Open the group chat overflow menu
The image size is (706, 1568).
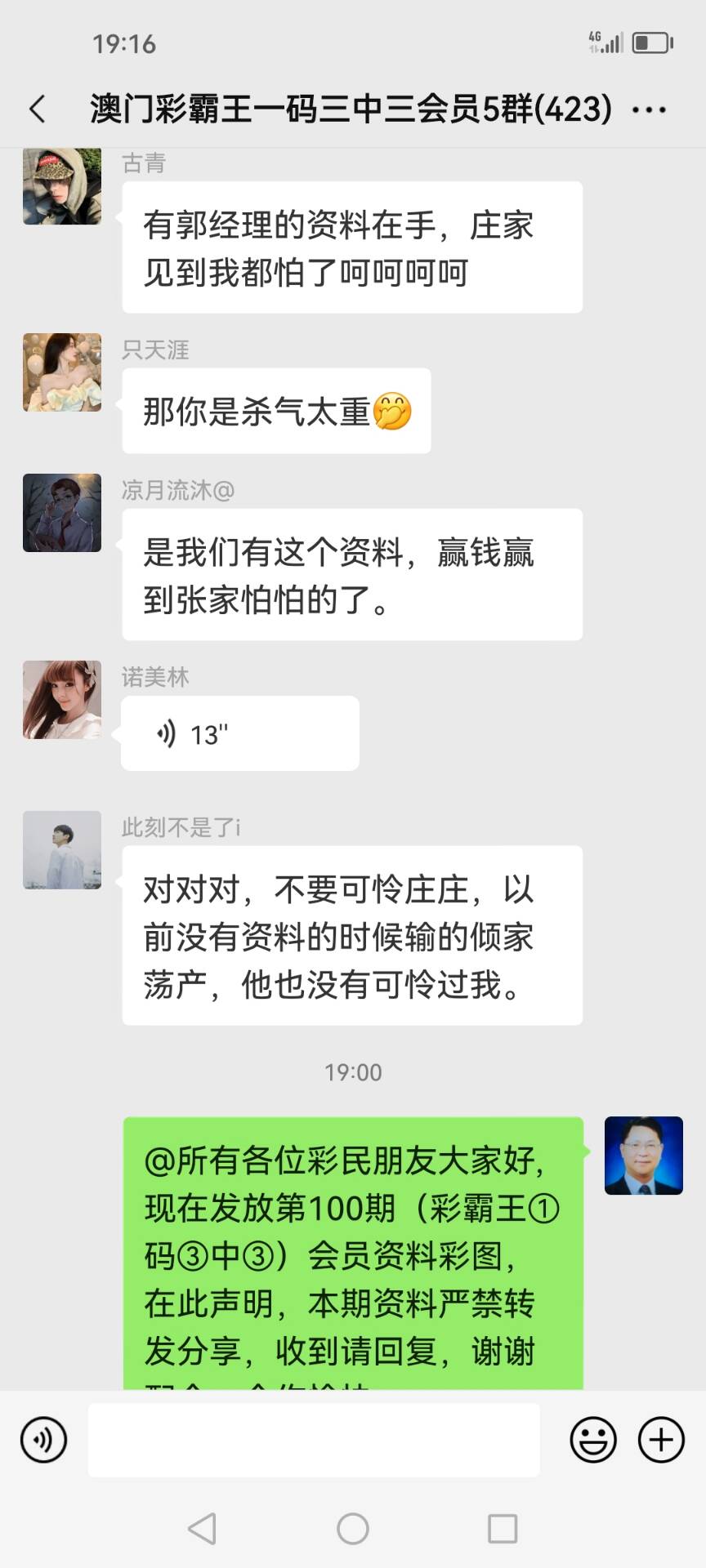[650, 109]
